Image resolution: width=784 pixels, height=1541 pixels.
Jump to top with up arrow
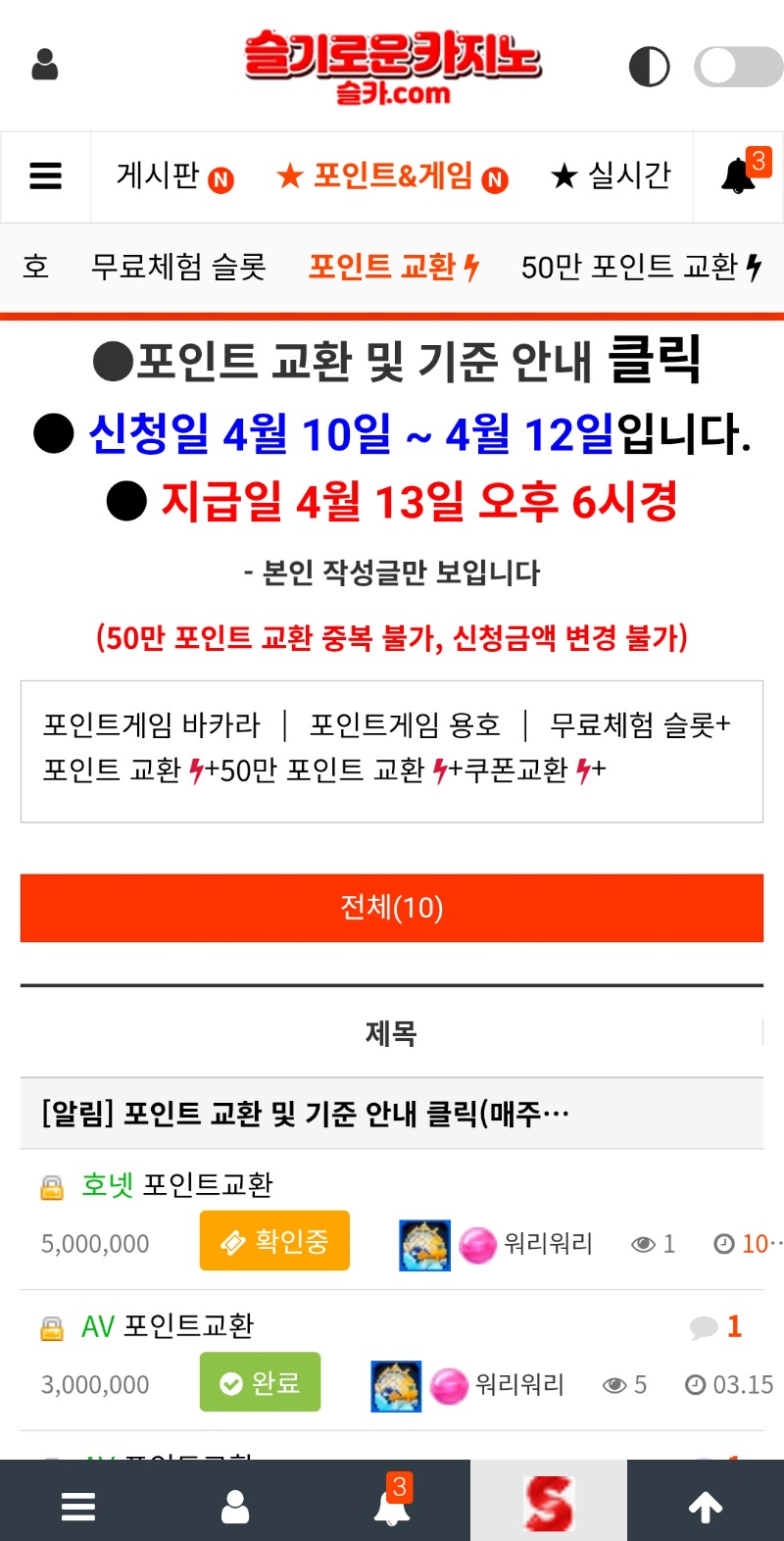[x=706, y=1506]
